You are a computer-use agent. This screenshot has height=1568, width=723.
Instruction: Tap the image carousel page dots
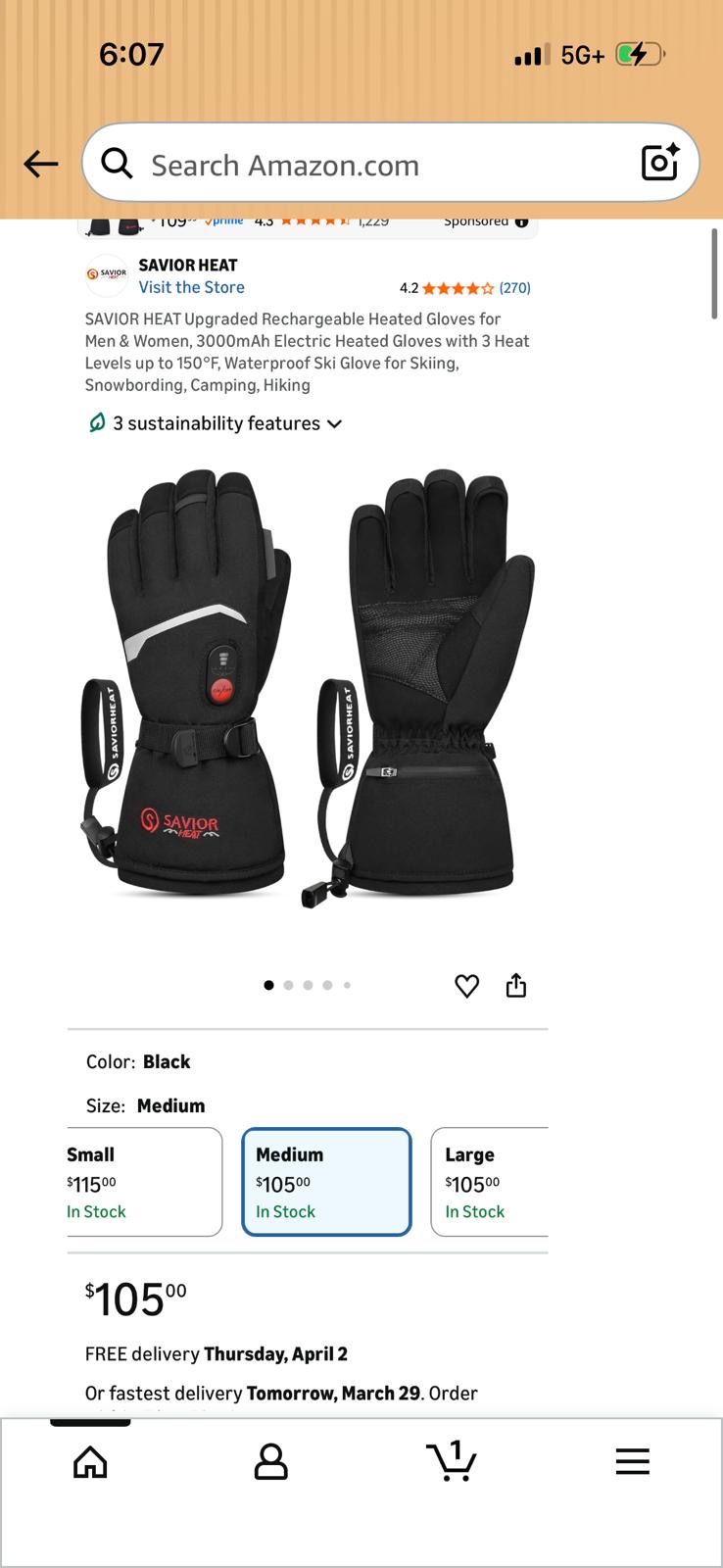308,985
